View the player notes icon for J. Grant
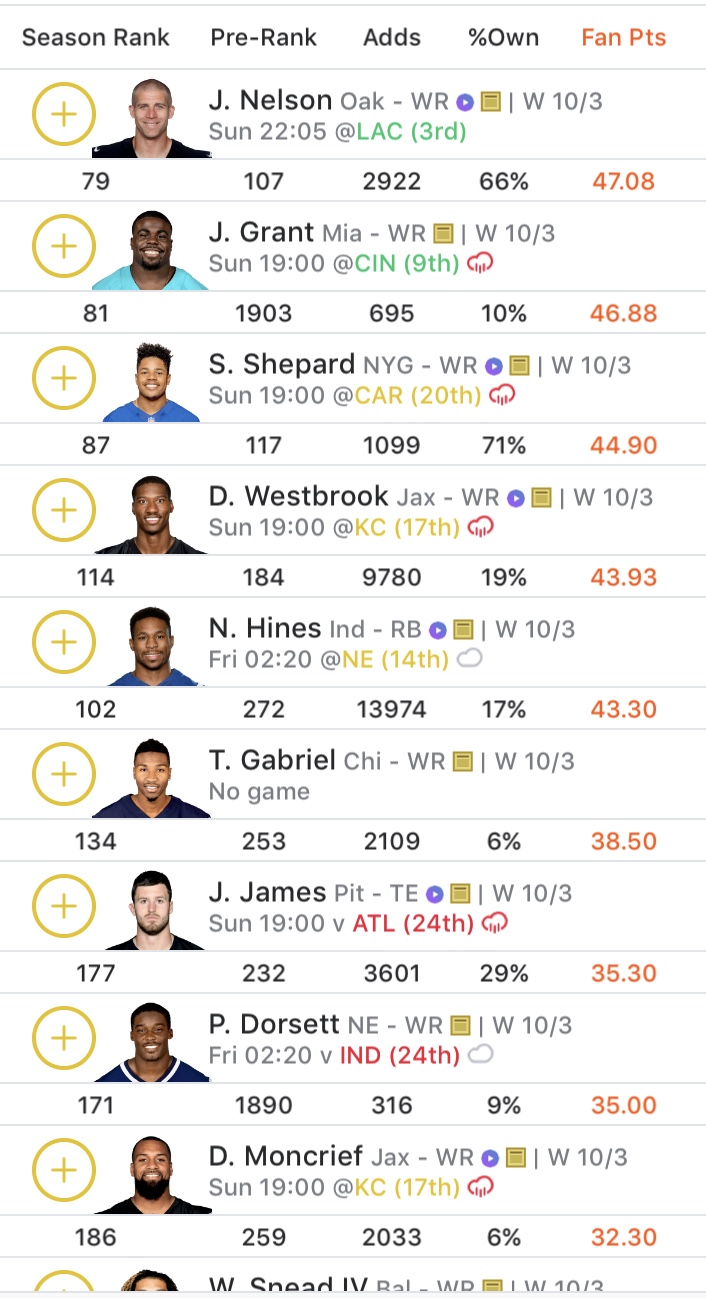This screenshot has width=706, height=1298. tap(443, 234)
